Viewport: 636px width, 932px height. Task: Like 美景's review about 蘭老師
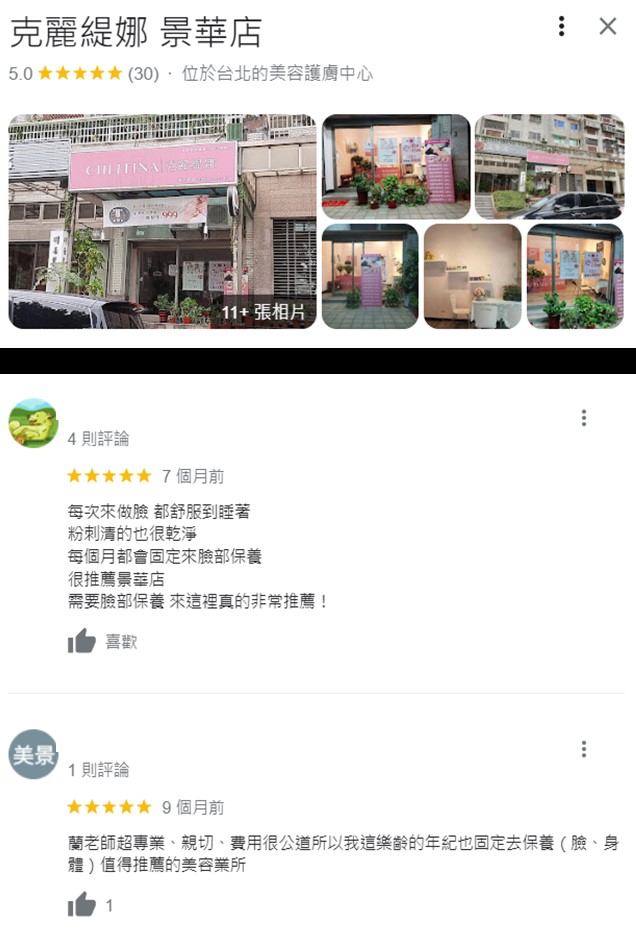click(83, 905)
